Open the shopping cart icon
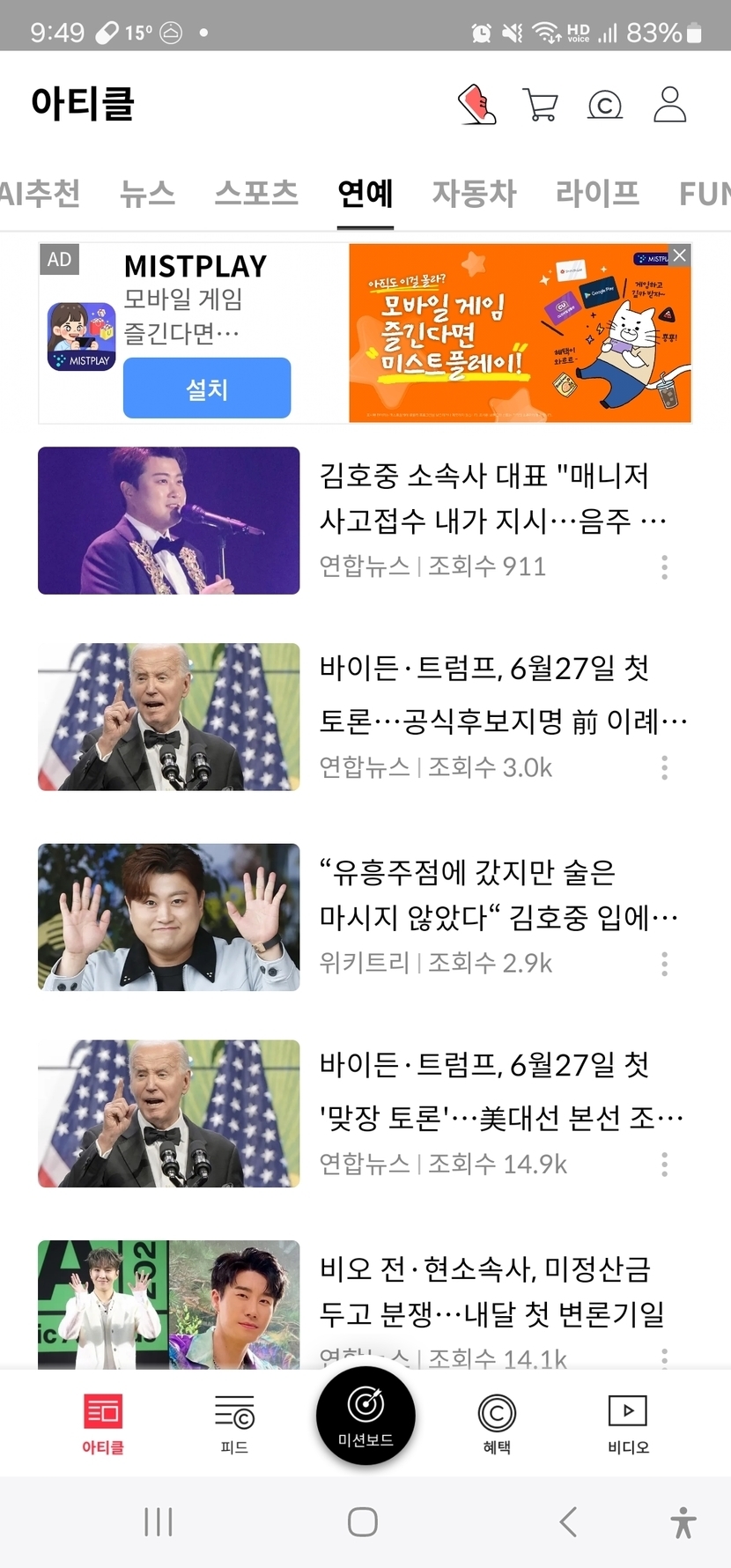The width and height of the screenshot is (731, 1568). tap(540, 104)
